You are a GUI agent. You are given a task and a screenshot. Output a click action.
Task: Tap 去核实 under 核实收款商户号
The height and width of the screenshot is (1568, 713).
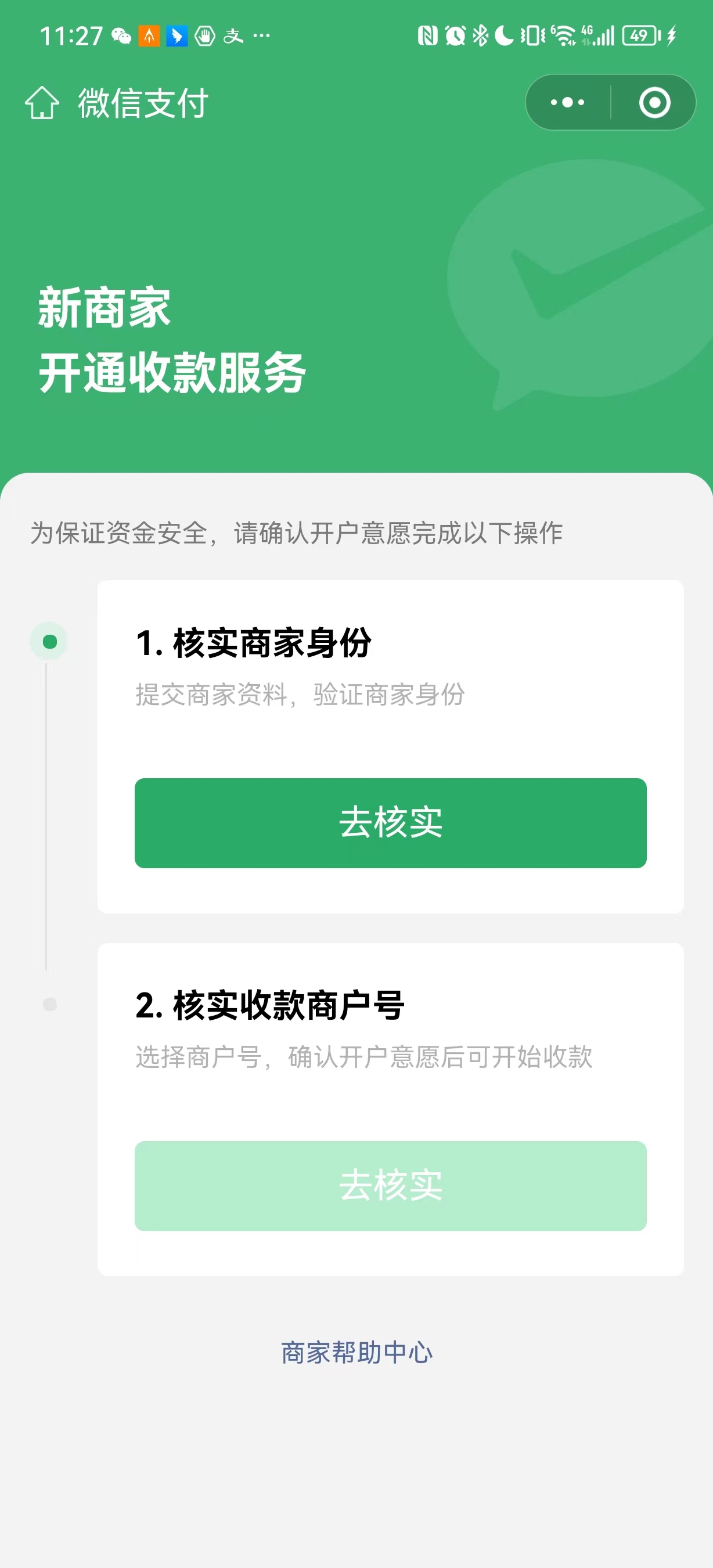[390, 1185]
